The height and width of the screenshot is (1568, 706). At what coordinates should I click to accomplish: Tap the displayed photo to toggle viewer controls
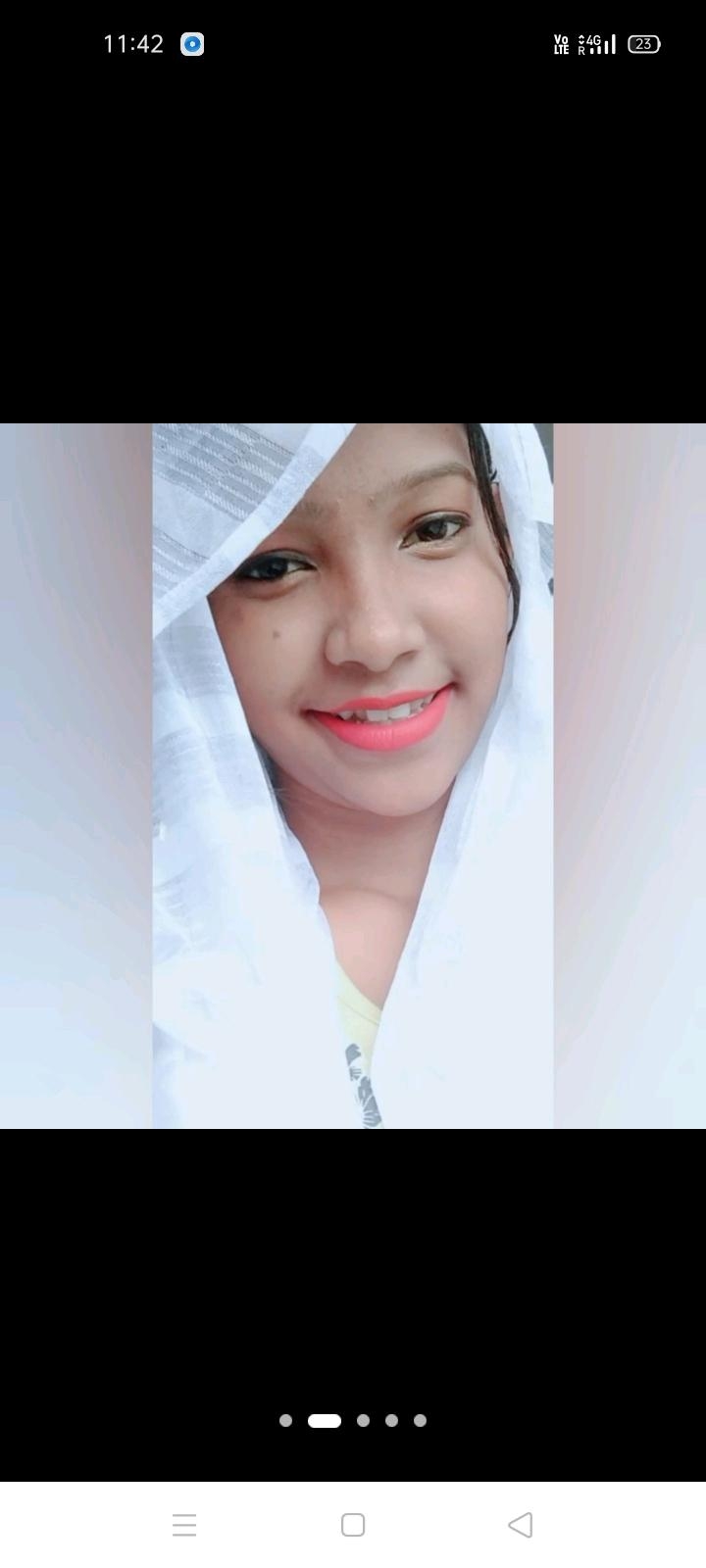(353, 774)
